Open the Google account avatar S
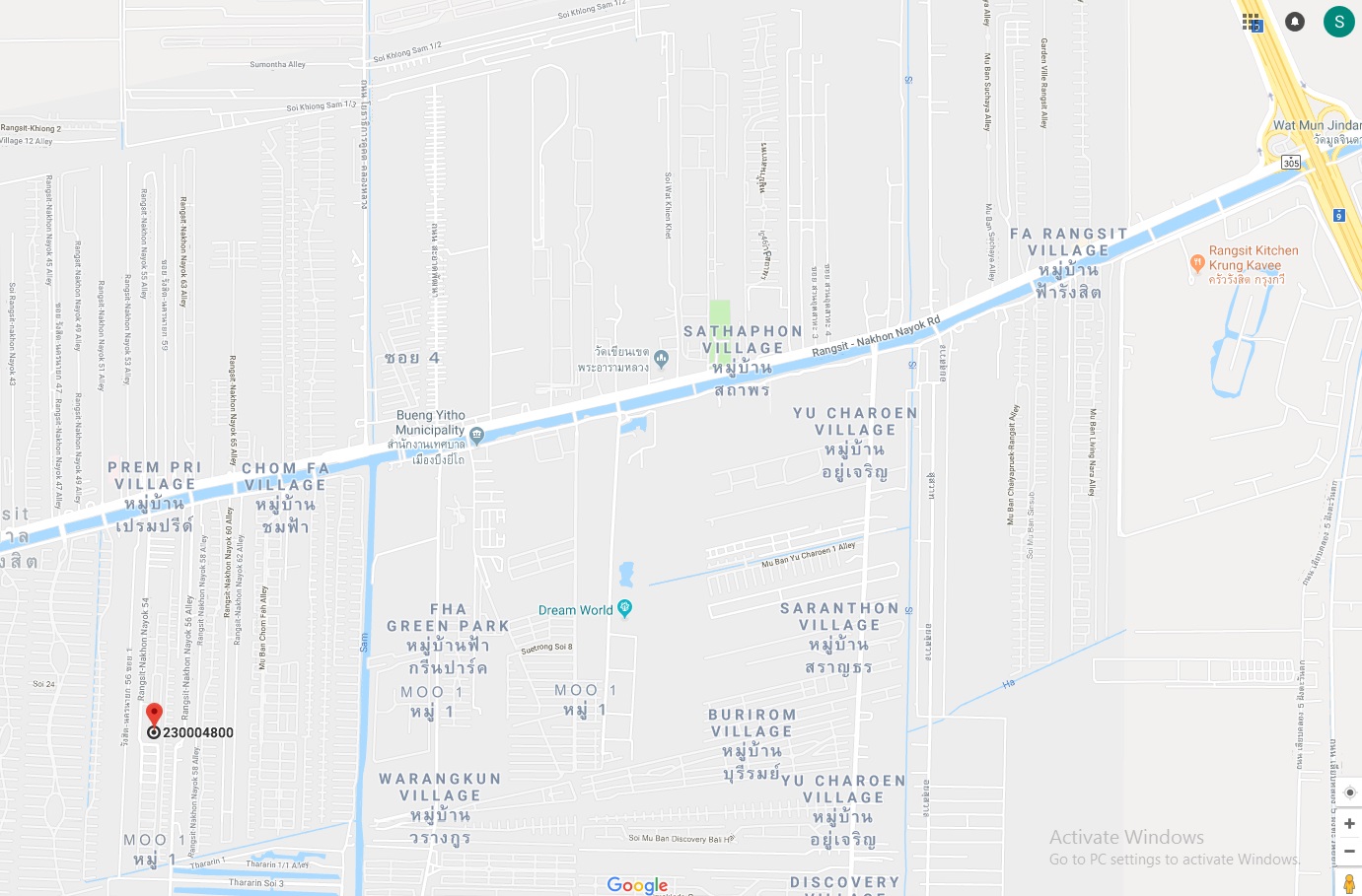Screen dimensions: 1362x896 pos(1338,22)
